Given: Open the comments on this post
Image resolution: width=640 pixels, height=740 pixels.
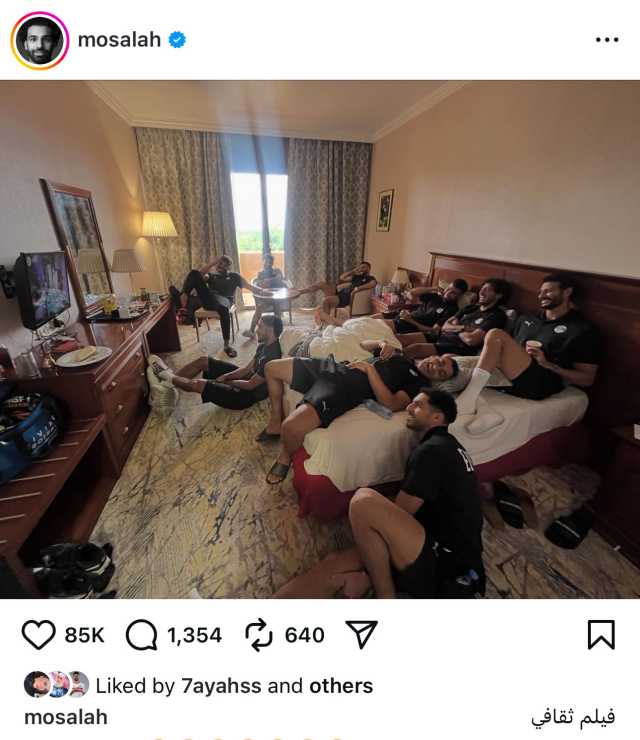Looking at the screenshot, I should tap(142, 635).
